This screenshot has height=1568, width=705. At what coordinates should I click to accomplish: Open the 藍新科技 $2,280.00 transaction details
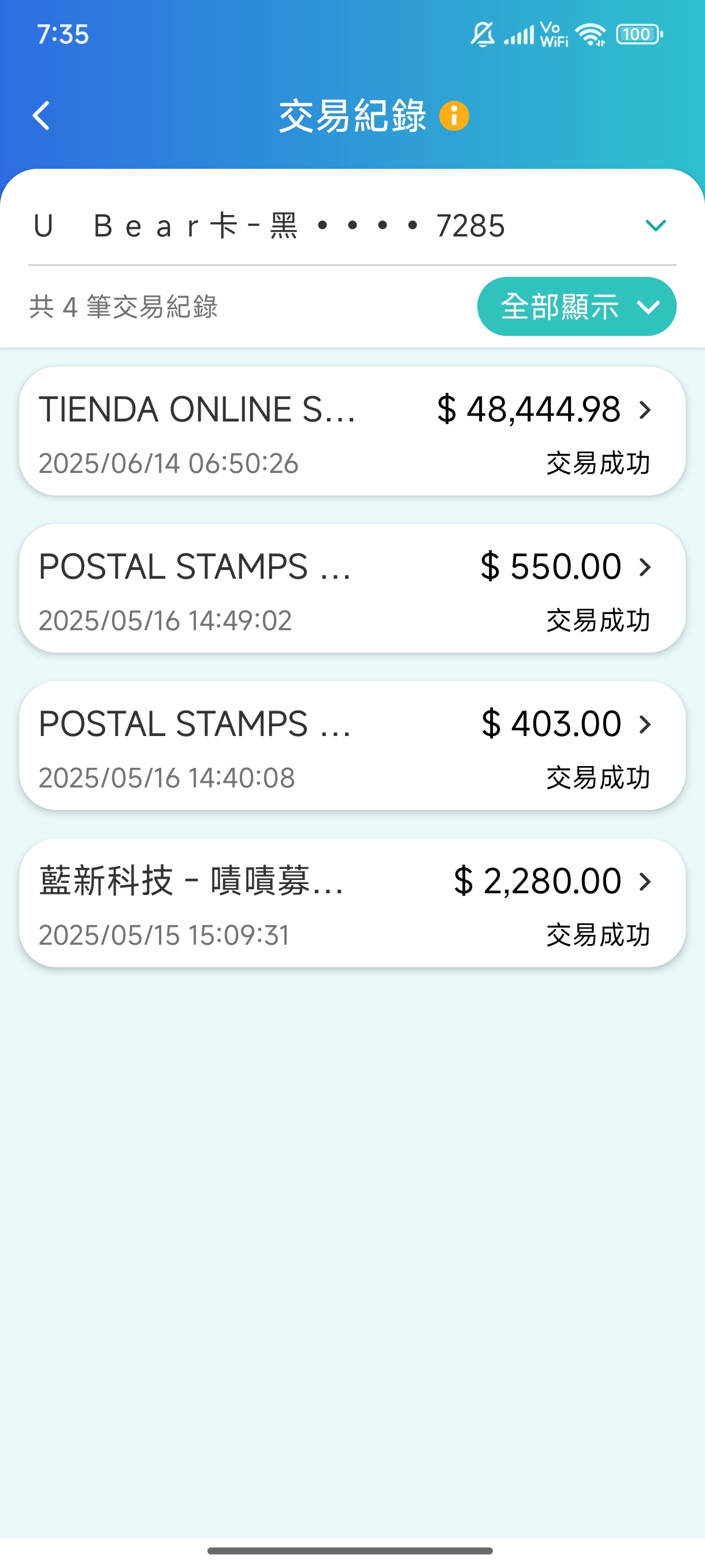pyautogui.click(x=352, y=903)
